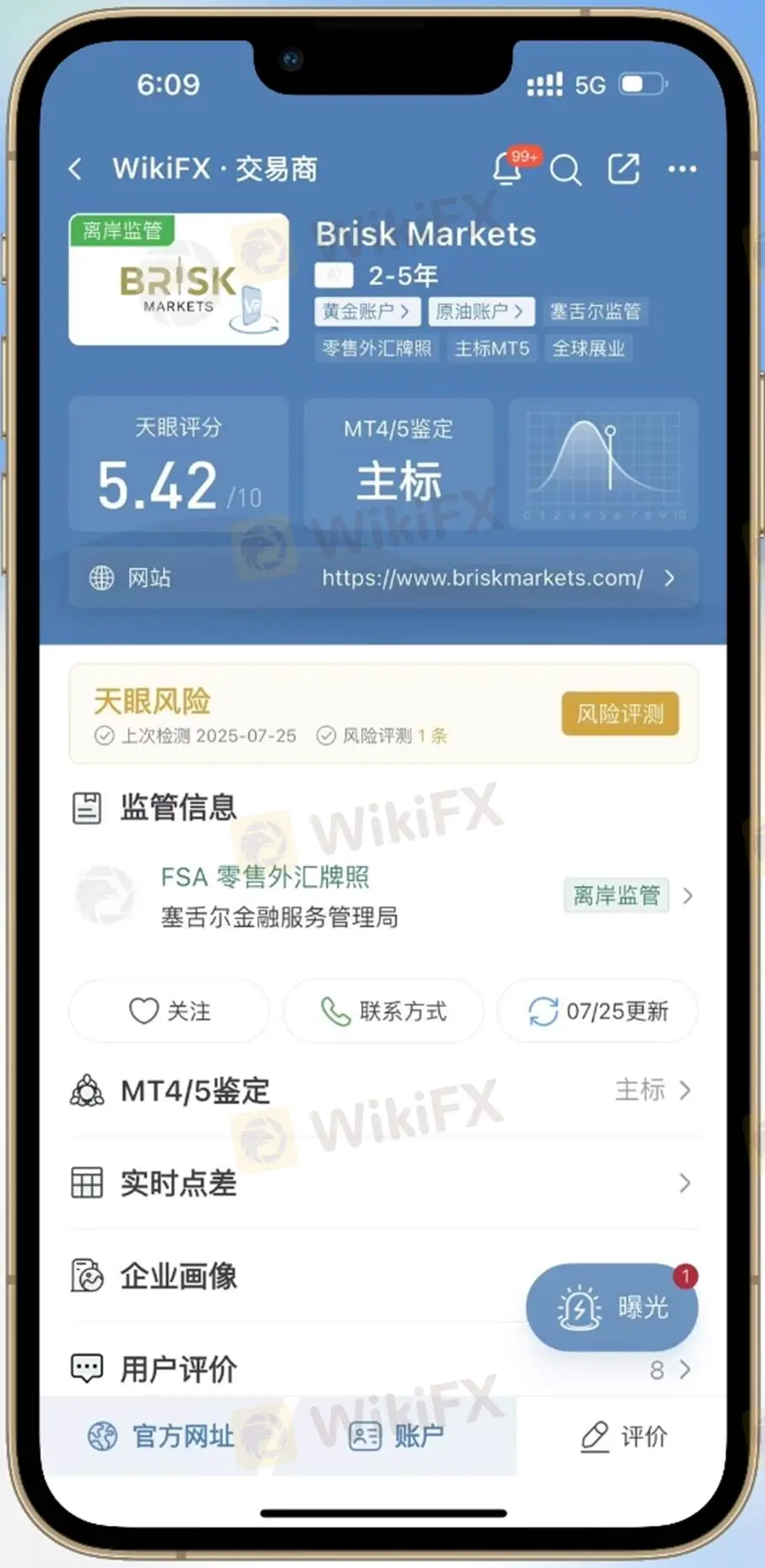Open the briskmarkets.com website row
The image size is (765, 1568).
383,578
